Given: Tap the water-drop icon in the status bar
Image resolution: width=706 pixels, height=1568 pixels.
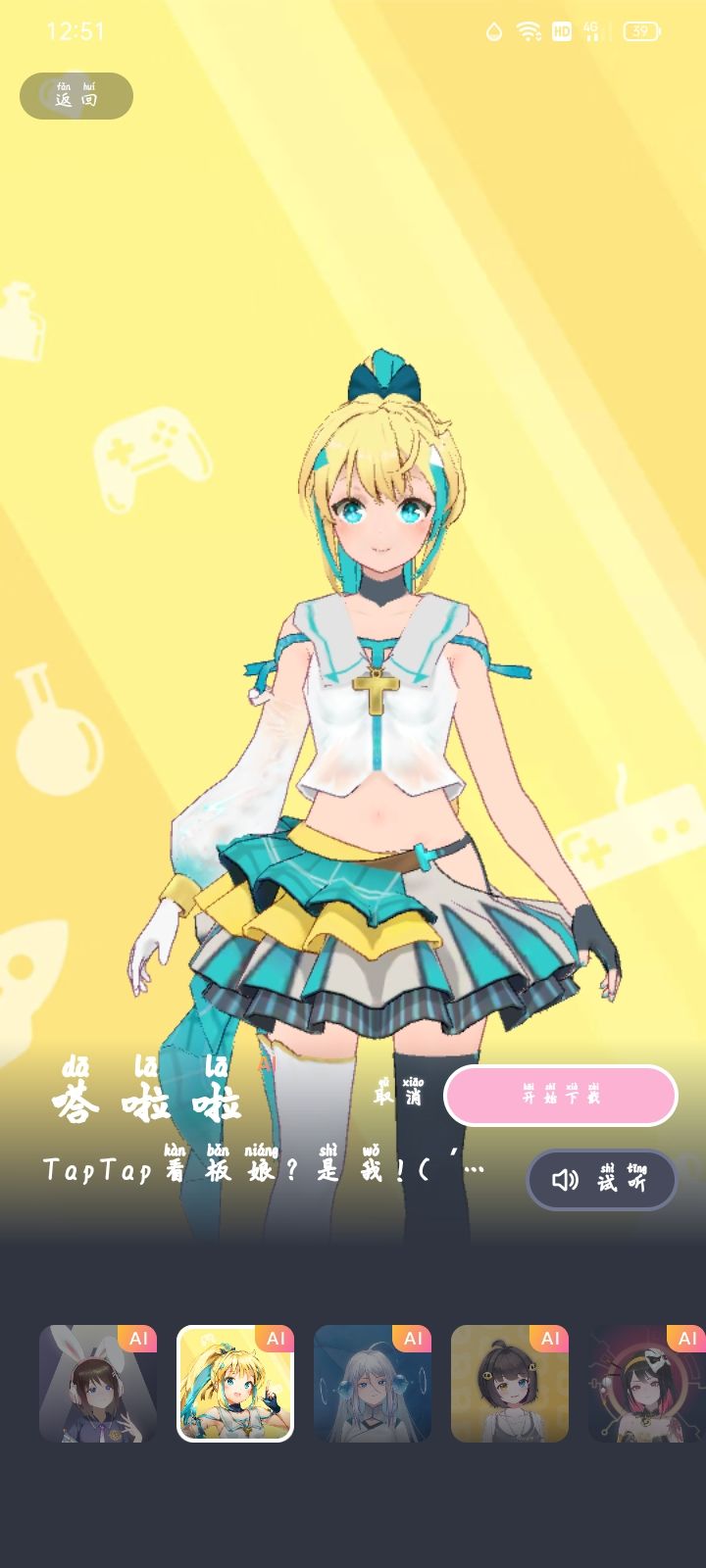Looking at the screenshot, I should pyautogui.click(x=492, y=32).
